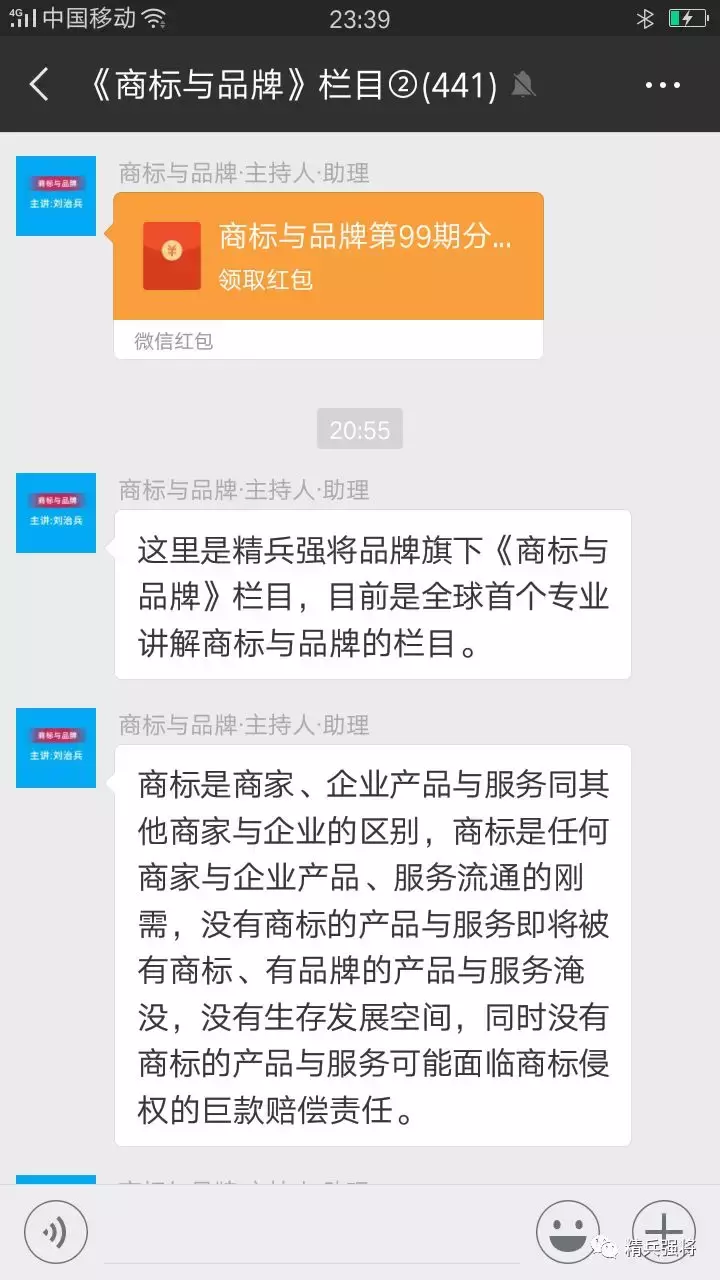Screen dimensions: 720x1280
Task: Open the group chat overflow menu
Action: click(662, 85)
